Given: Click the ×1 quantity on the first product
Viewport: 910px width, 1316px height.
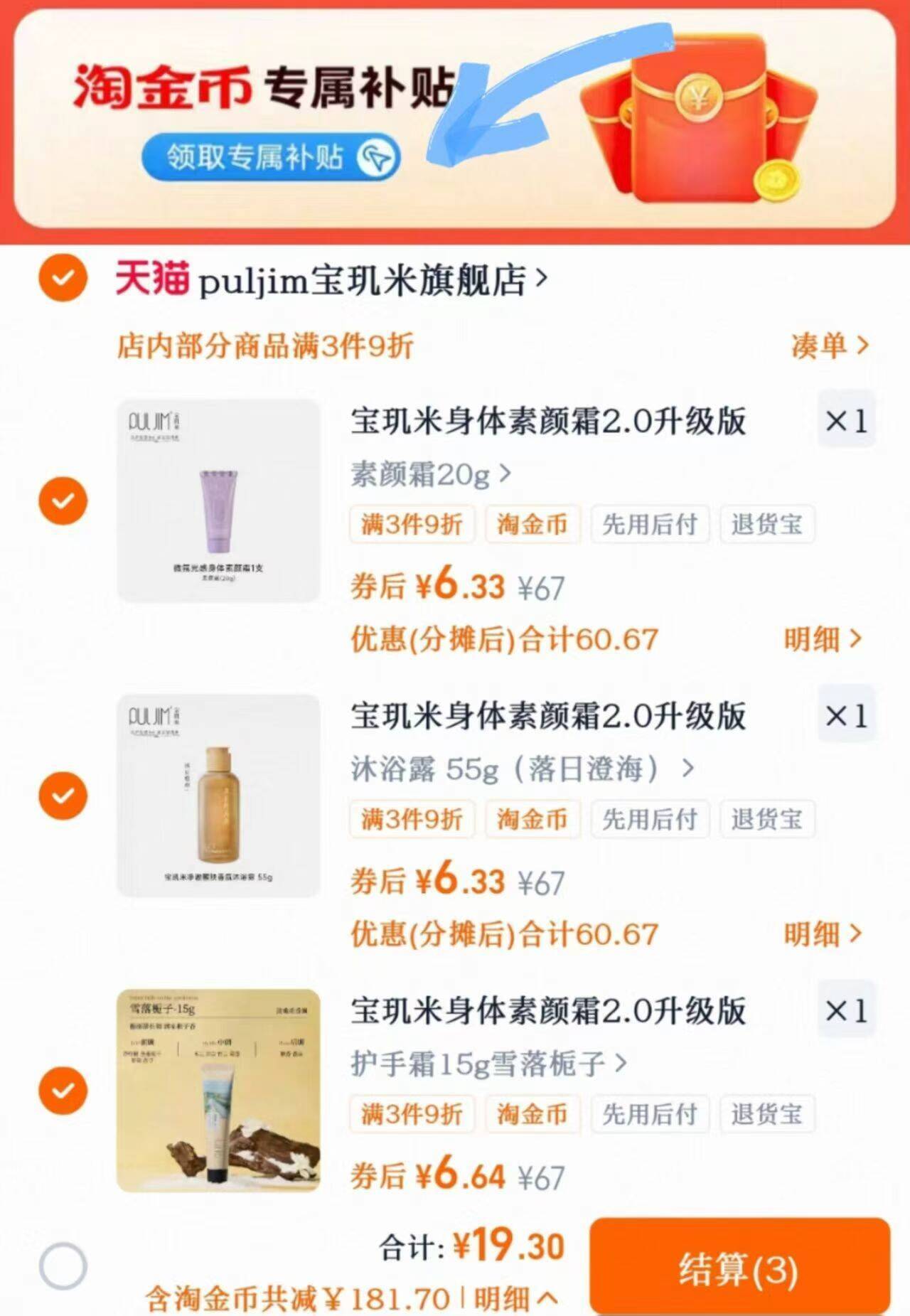Looking at the screenshot, I should (x=846, y=421).
